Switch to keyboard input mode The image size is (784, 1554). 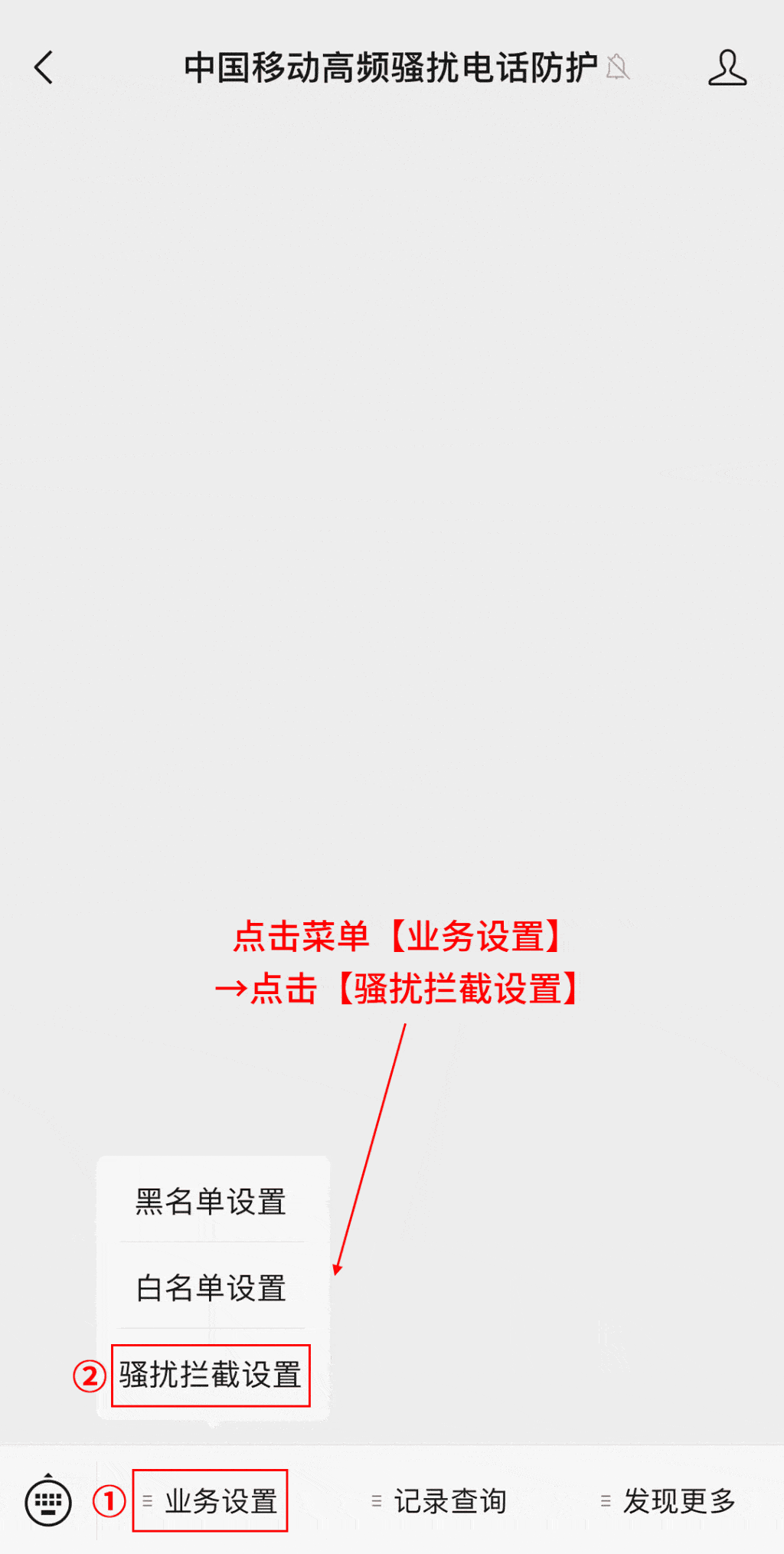(x=48, y=1502)
